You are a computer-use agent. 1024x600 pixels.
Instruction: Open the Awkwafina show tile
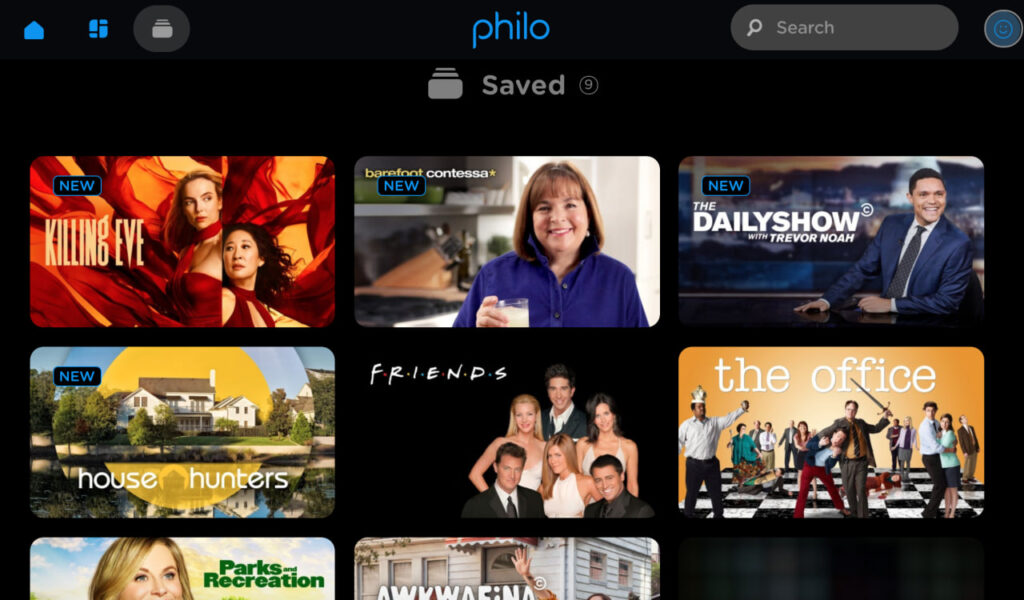coord(507,569)
